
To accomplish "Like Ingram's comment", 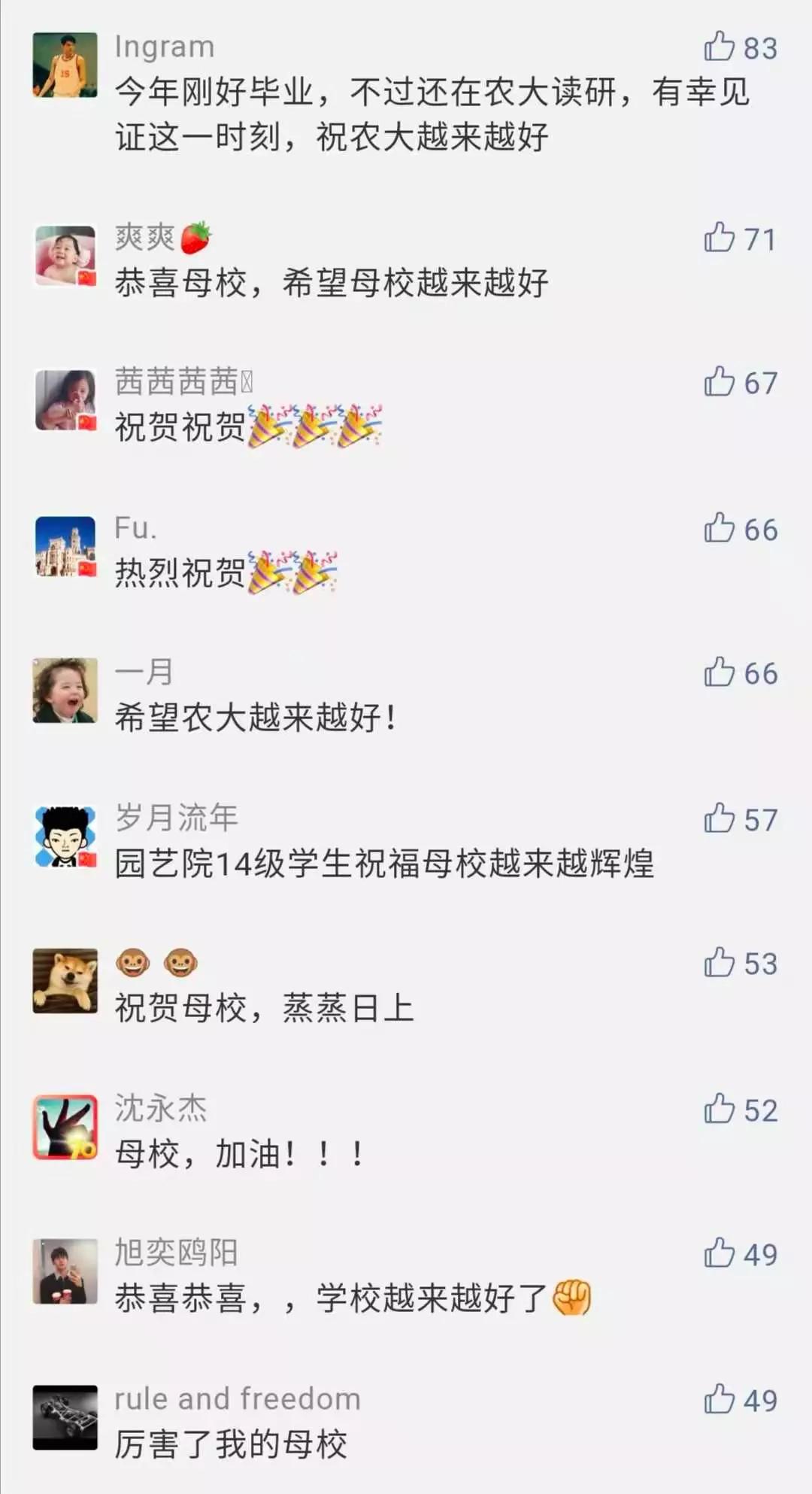I will [x=719, y=47].
